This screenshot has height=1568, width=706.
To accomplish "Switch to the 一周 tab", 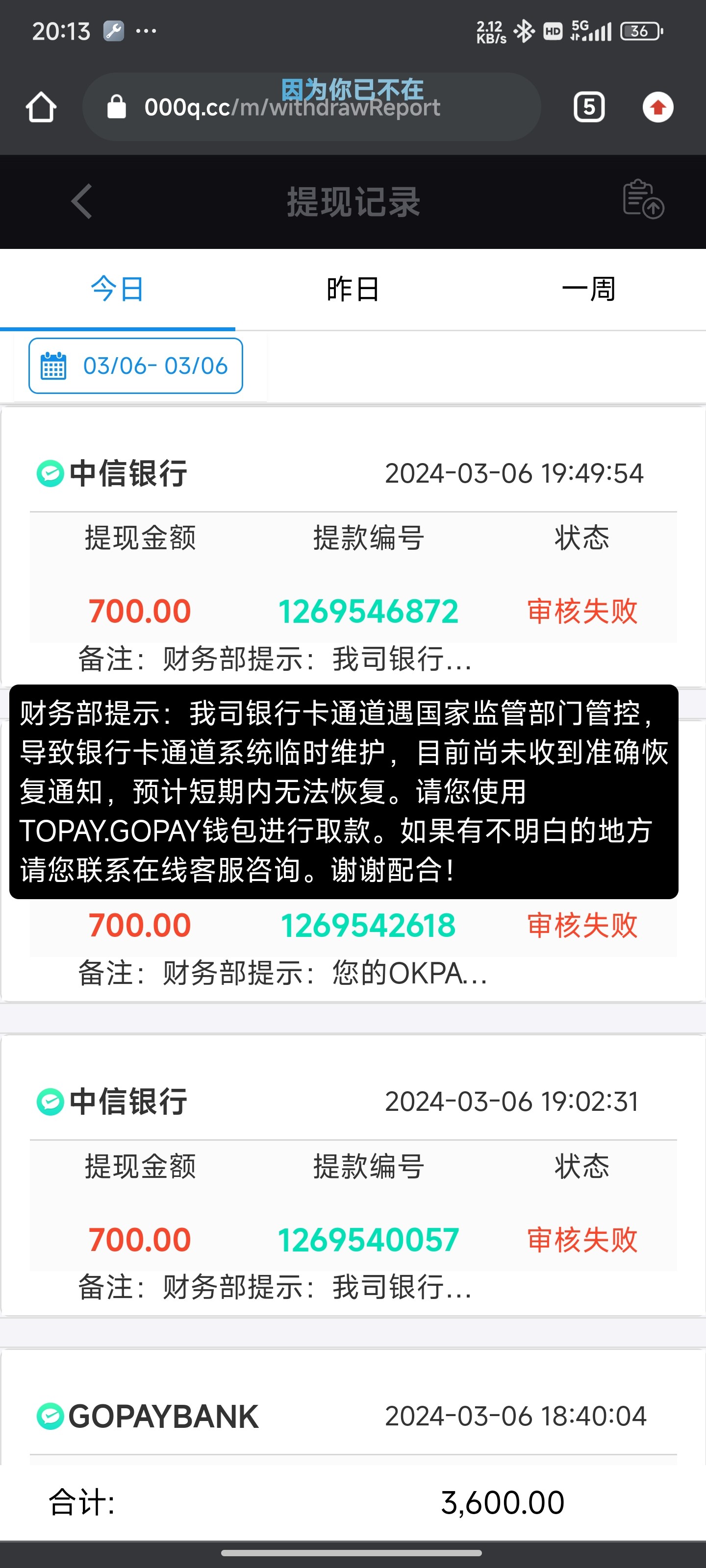I will [588, 289].
